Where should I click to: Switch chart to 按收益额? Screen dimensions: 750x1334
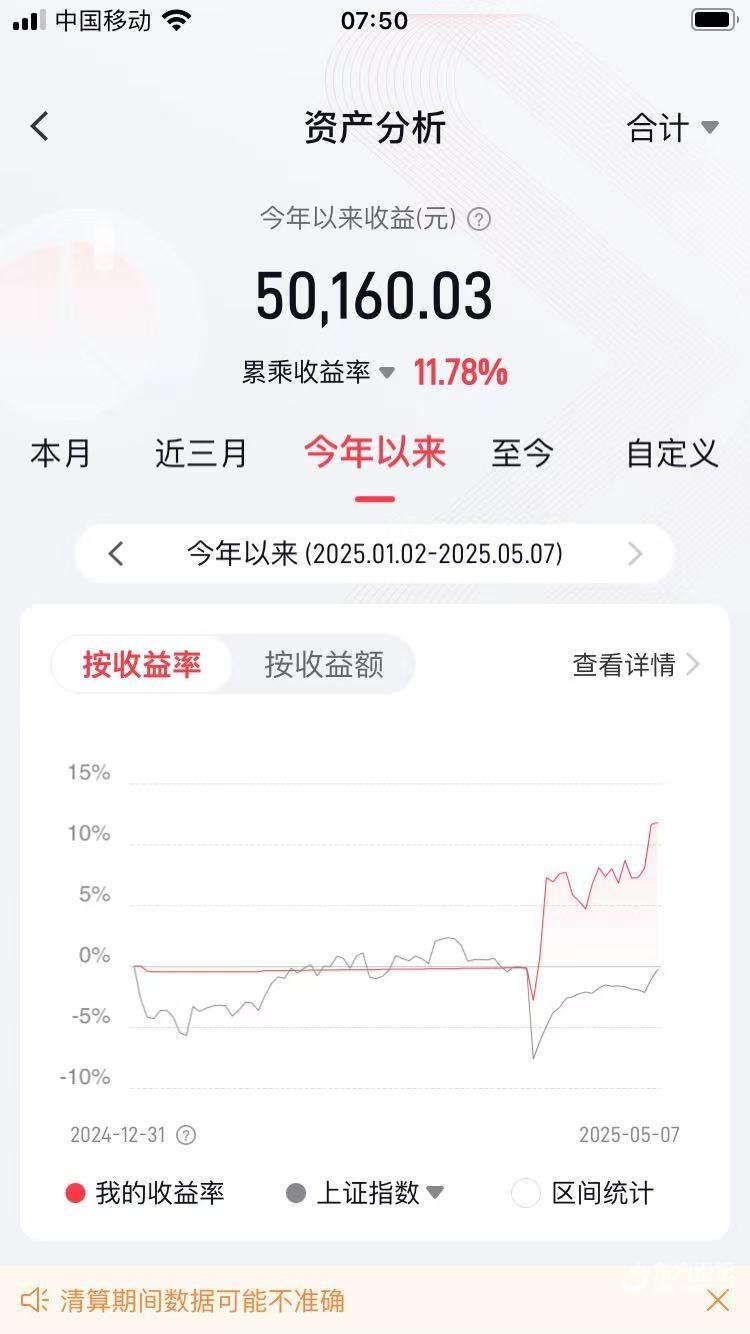click(x=324, y=664)
